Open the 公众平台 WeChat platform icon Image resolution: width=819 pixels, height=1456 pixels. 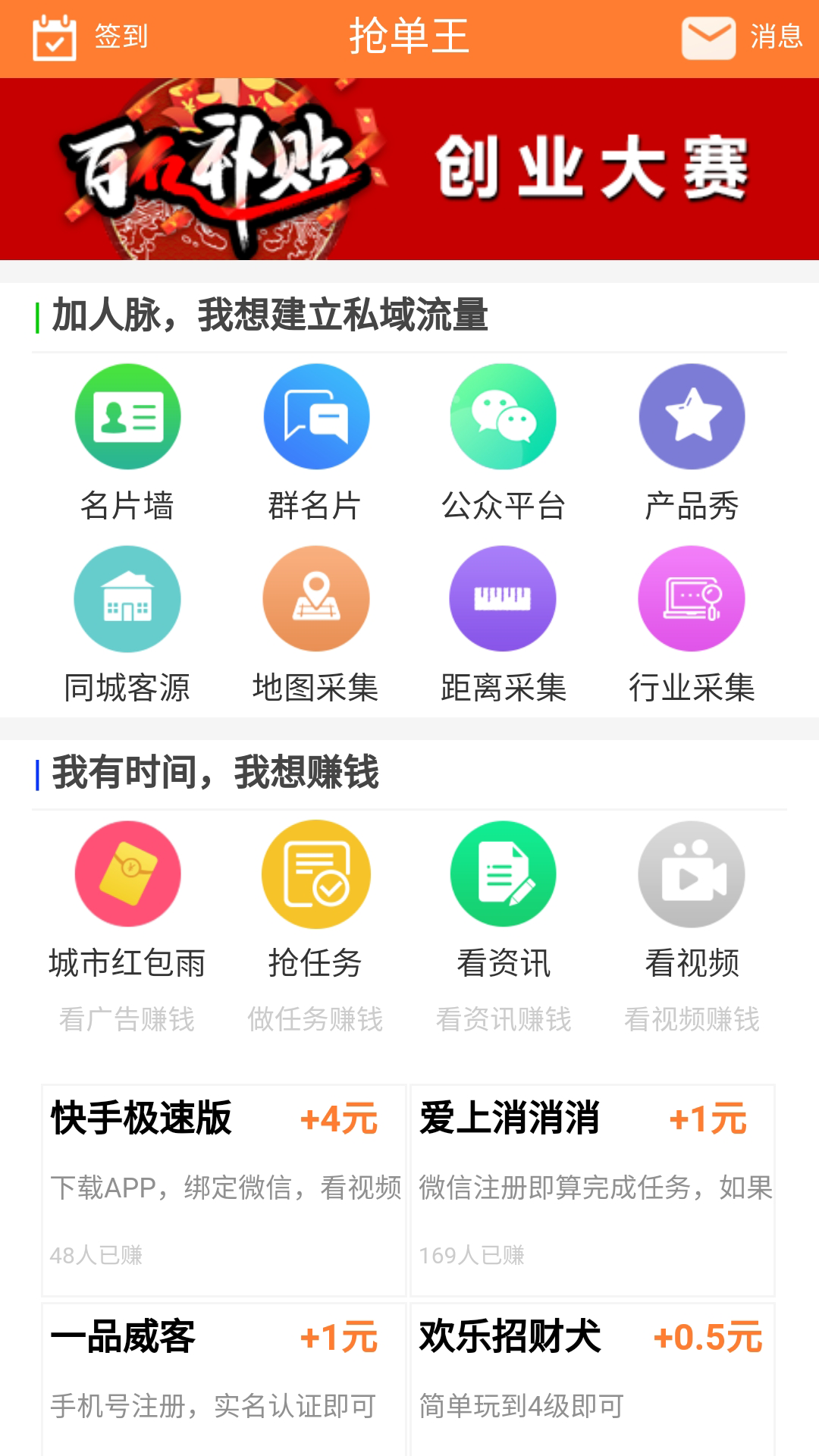(503, 416)
